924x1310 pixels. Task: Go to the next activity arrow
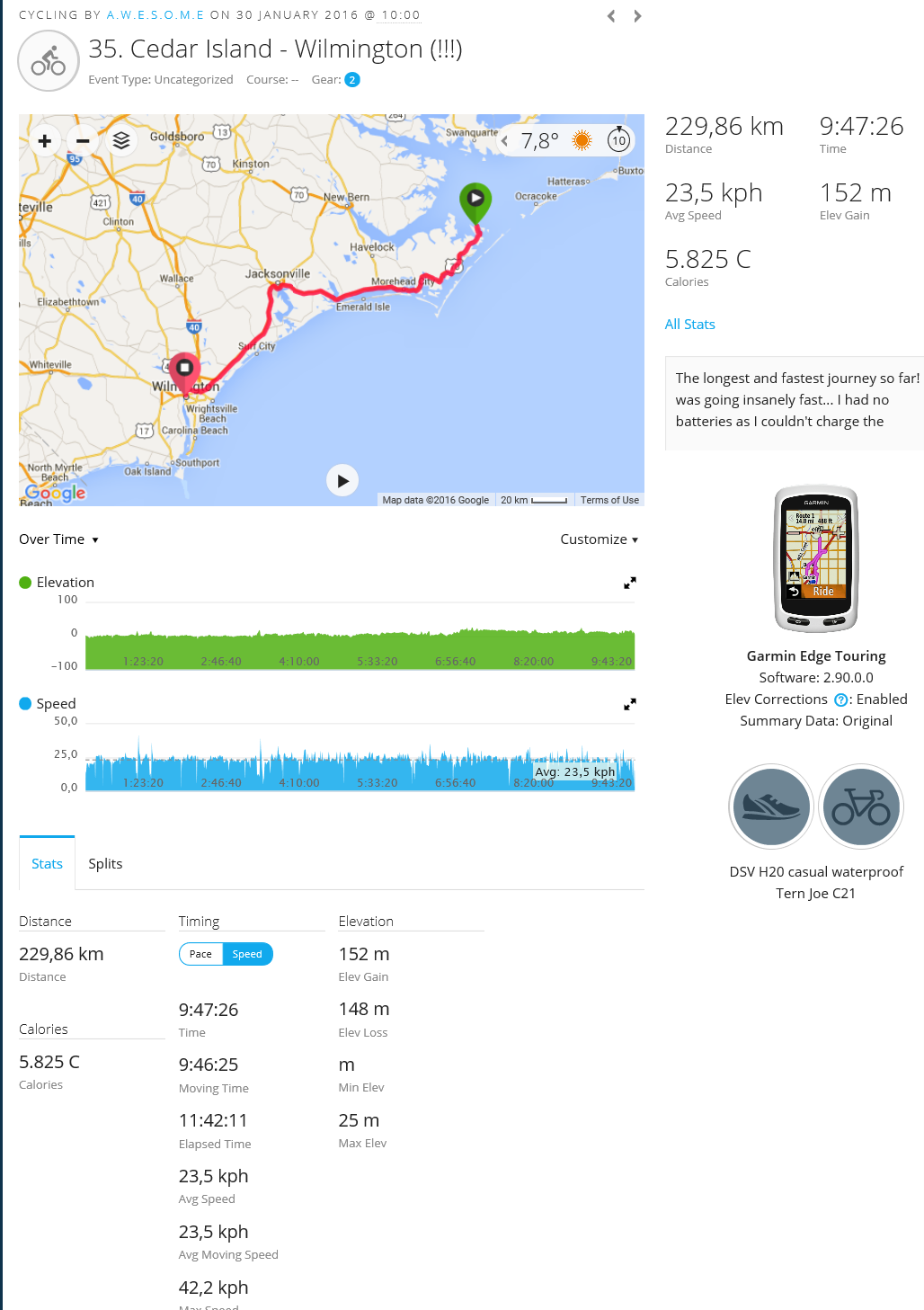tap(637, 16)
